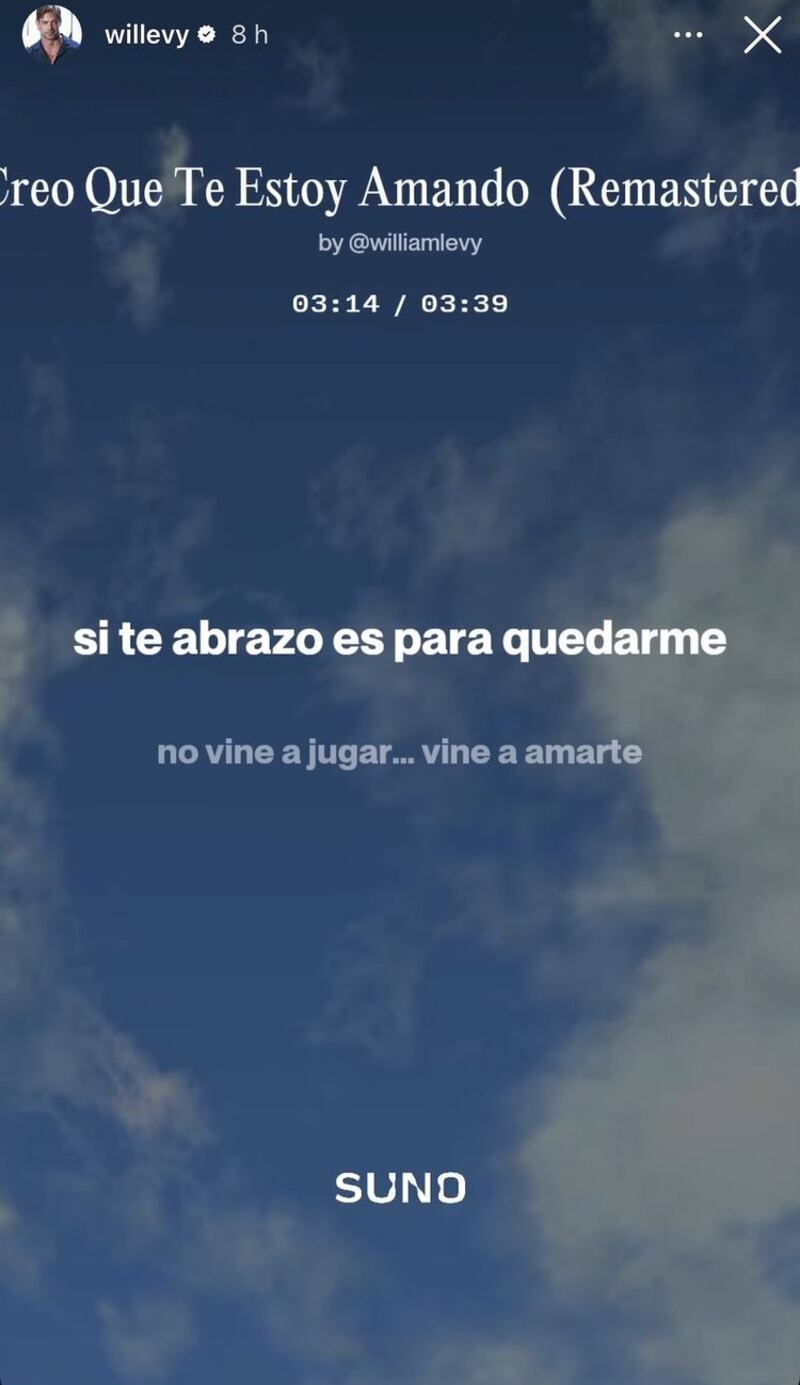
Task: Tap the cloud background to pause the story
Action: (x=400, y=950)
